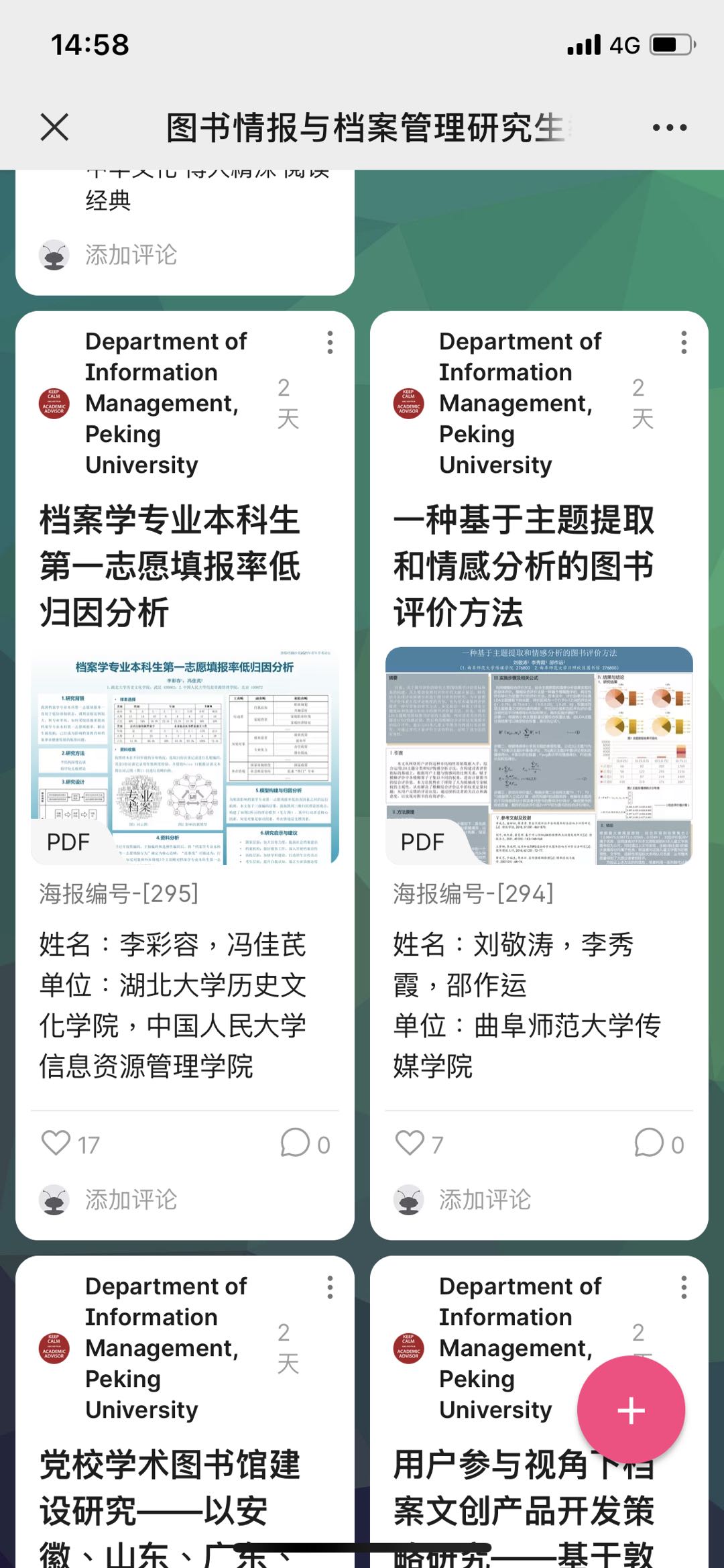Open options for the 一种基于主题提取 post

point(684,343)
